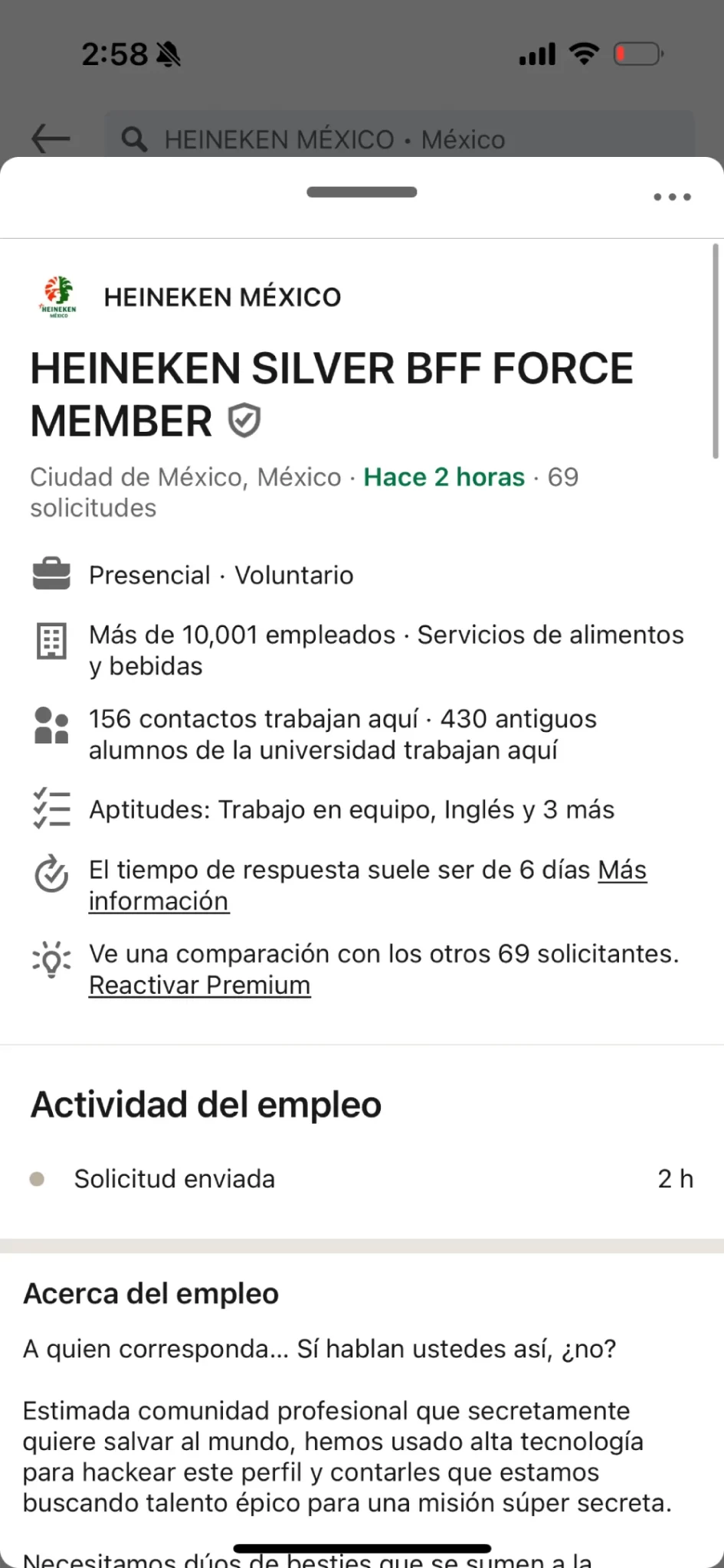Screen dimensions: 724x1568
Task: Go back with the arrow icon
Action: pyautogui.click(x=51, y=139)
